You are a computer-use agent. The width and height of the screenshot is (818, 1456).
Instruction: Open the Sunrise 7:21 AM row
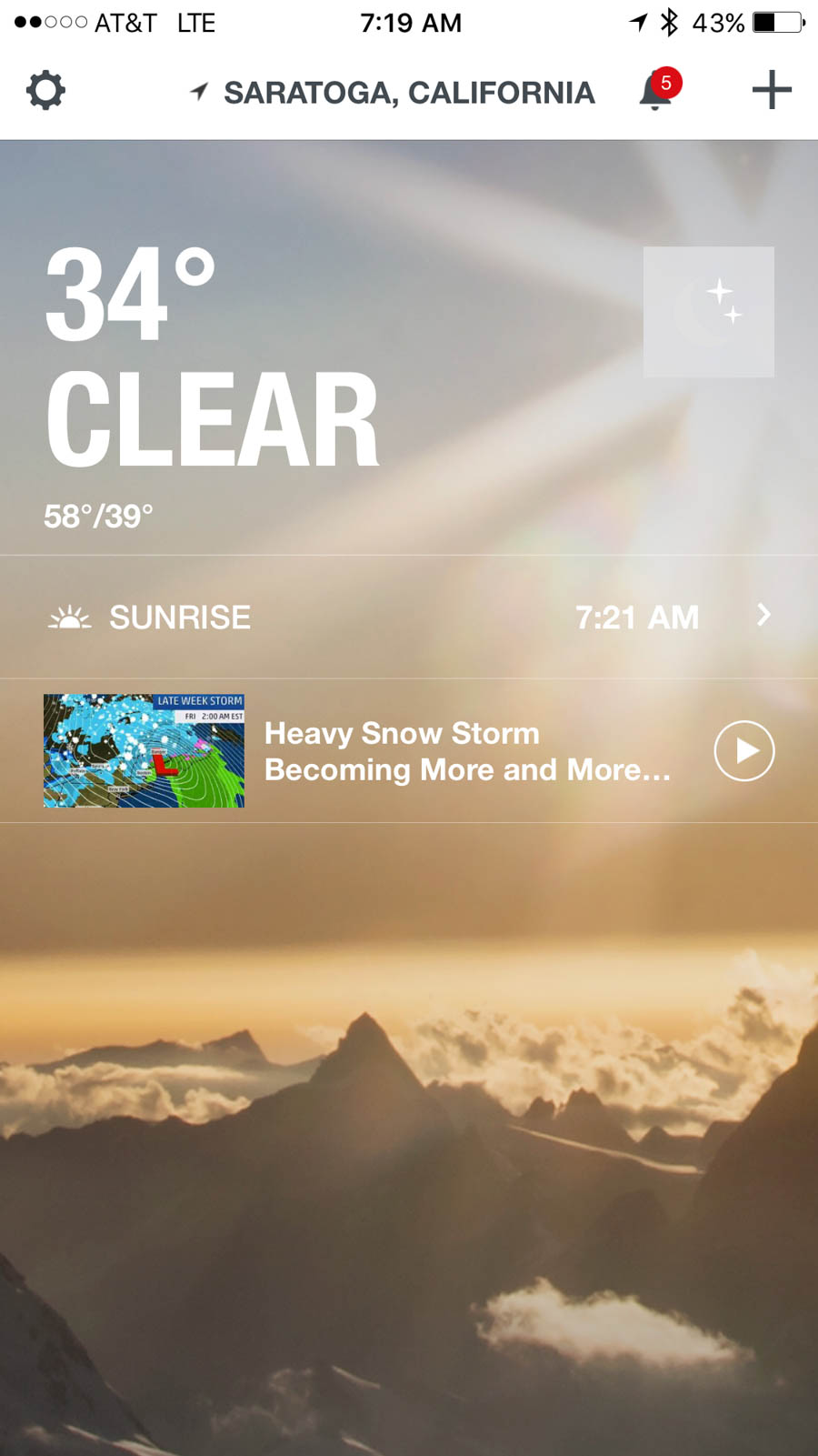(x=409, y=618)
